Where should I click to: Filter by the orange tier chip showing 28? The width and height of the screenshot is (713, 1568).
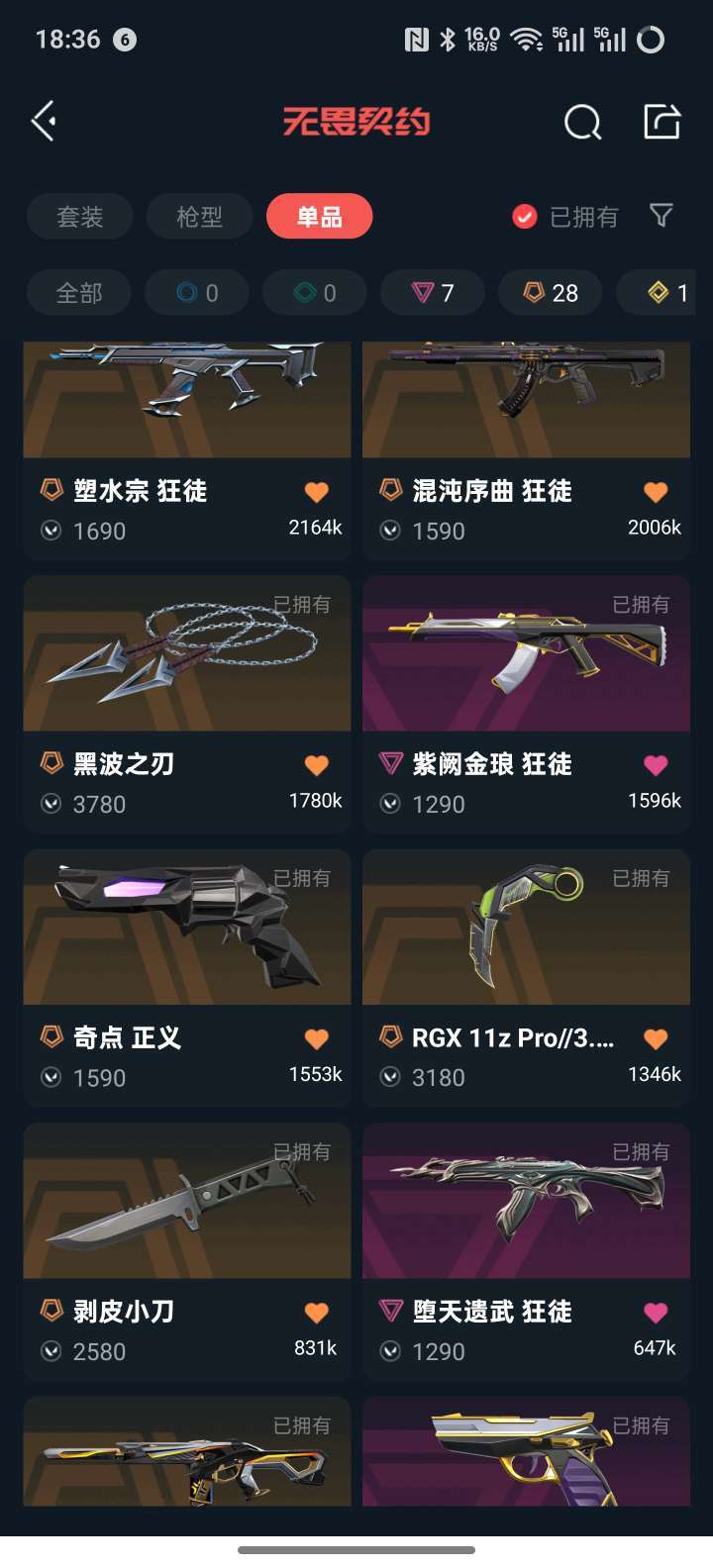(x=551, y=293)
